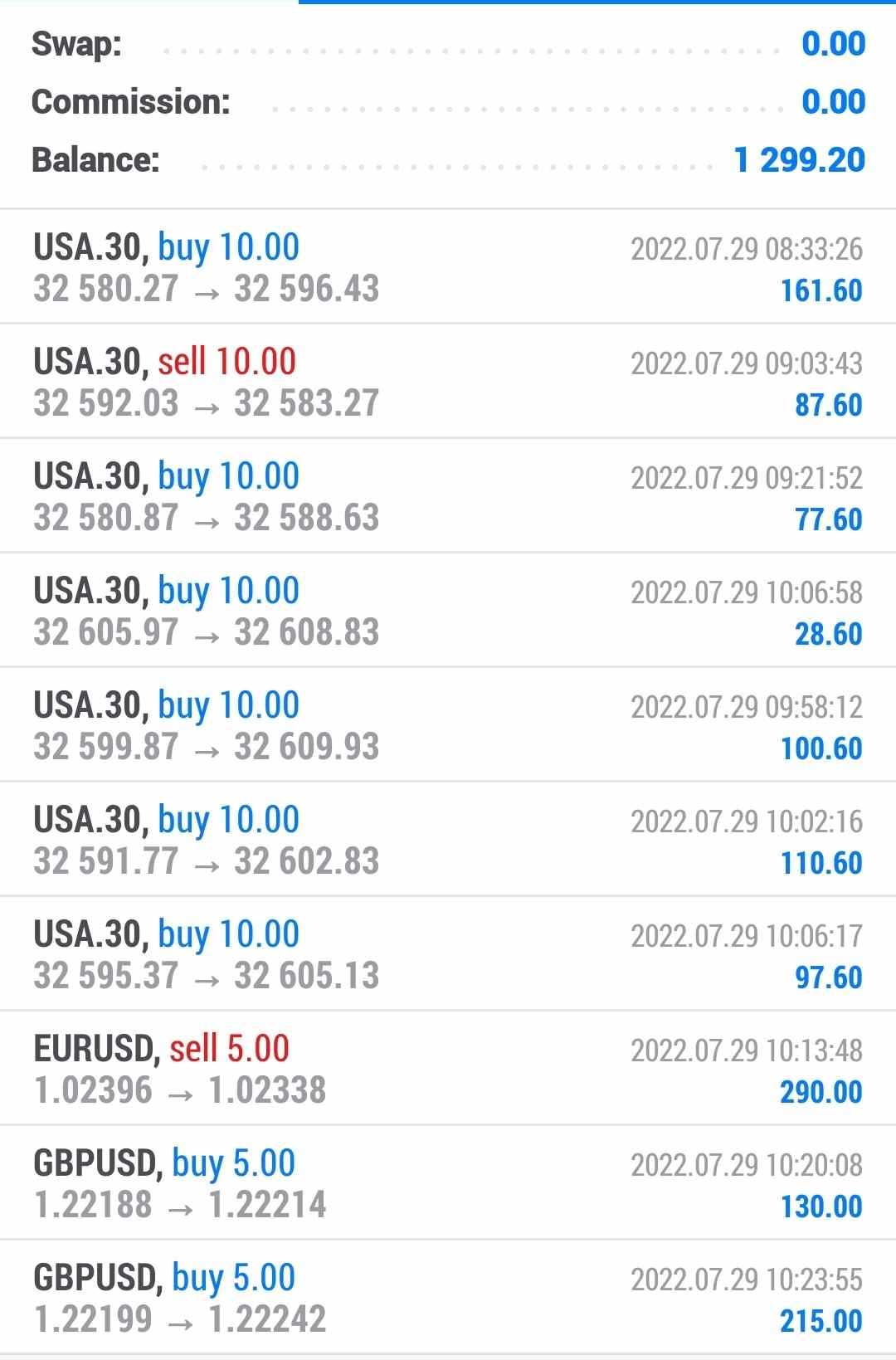The height and width of the screenshot is (1360, 896).
Task: Tap the timestamp 2022.07.29 08:33:26
Action: click(x=745, y=247)
